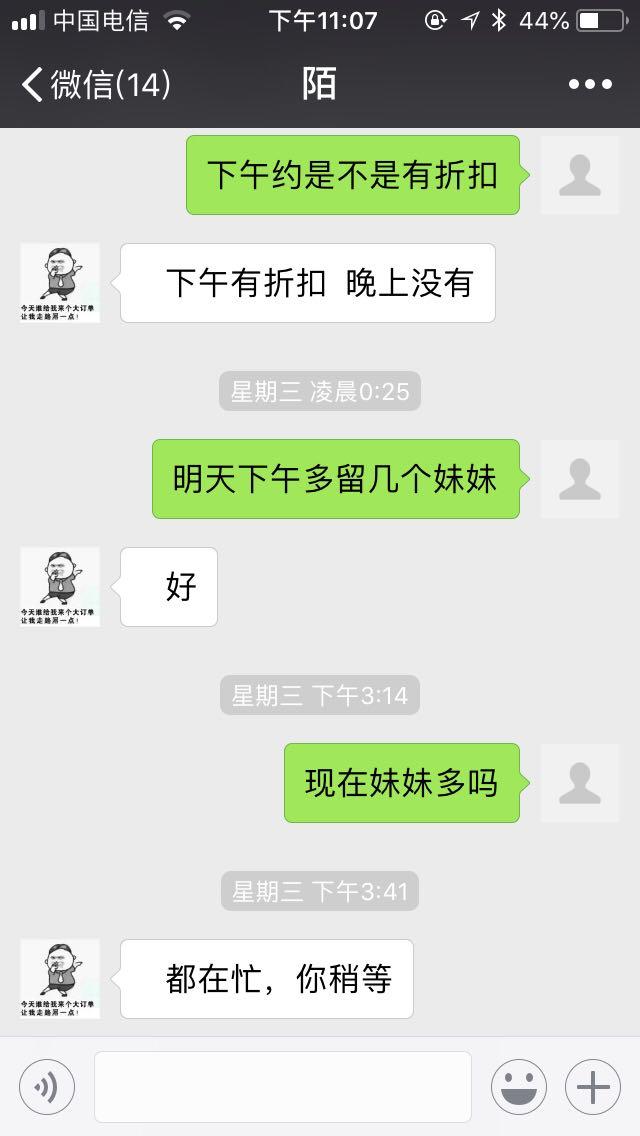Tap my avatar beside 现在妹妹多吗

(580, 783)
